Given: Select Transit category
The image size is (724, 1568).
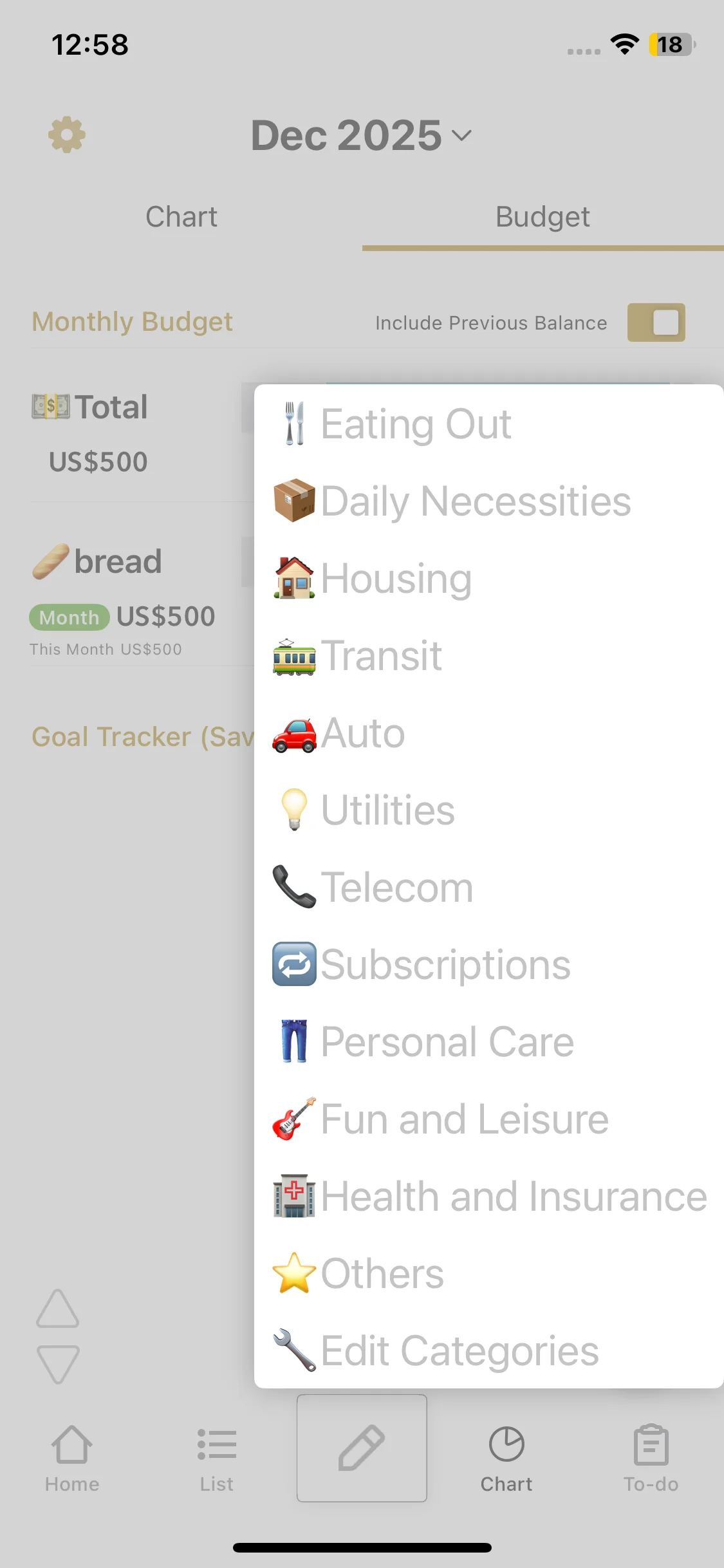Looking at the screenshot, I should 381,656.
